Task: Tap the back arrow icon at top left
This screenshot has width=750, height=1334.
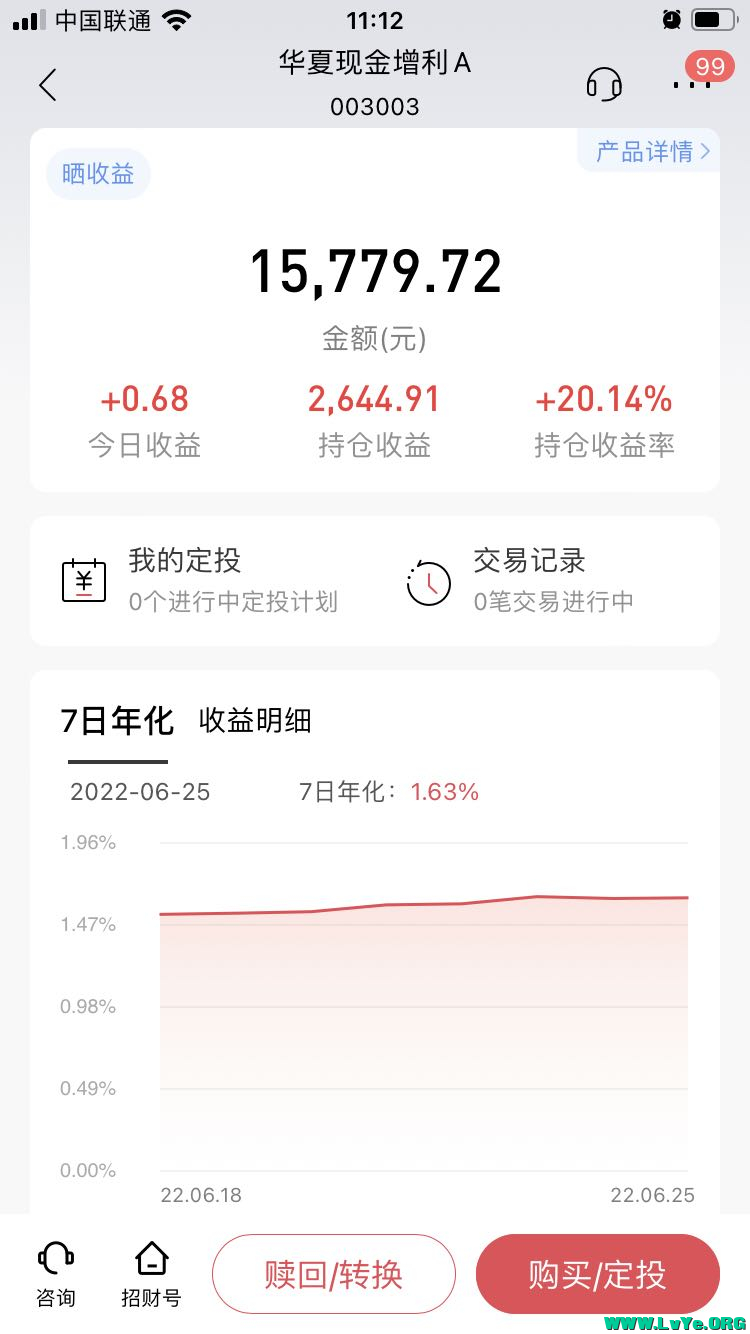Action: pos(48,85)
